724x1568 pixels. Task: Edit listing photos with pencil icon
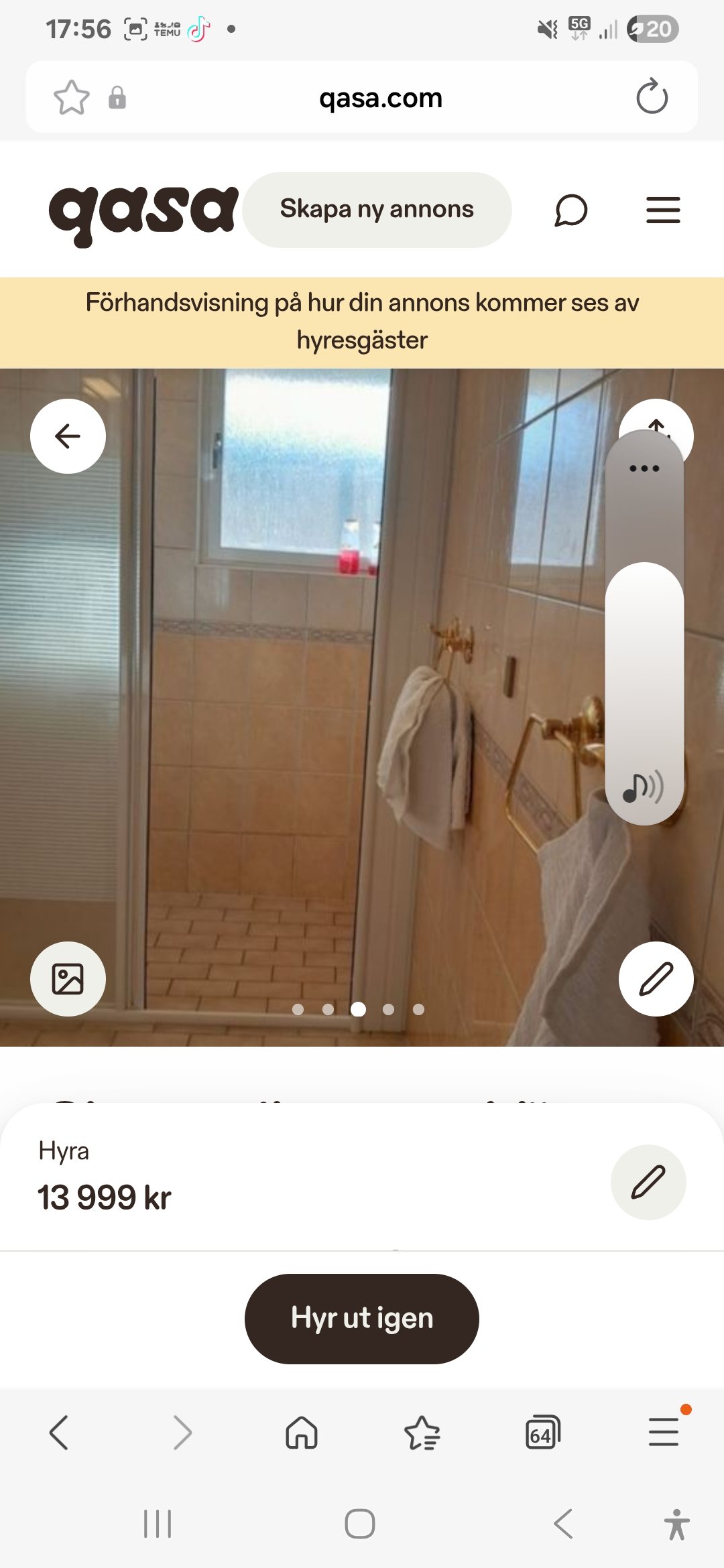tap(656, 979)
